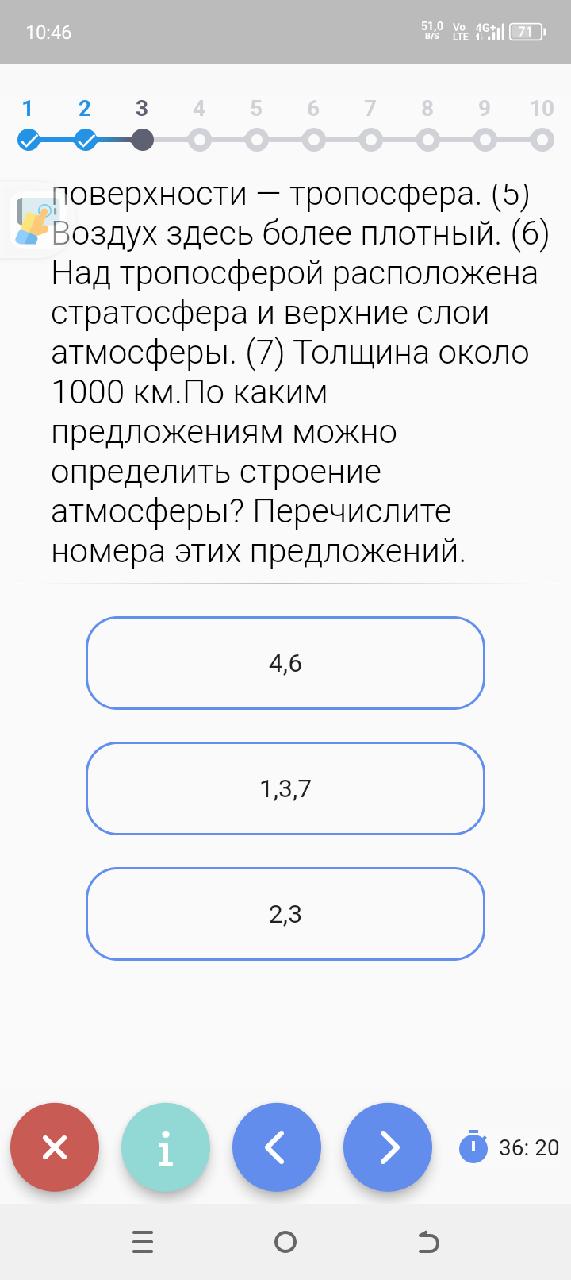The image size is (571, 1280).
Task: Jump to question 1 in the stepper
Action: click(x=28, y=139)
